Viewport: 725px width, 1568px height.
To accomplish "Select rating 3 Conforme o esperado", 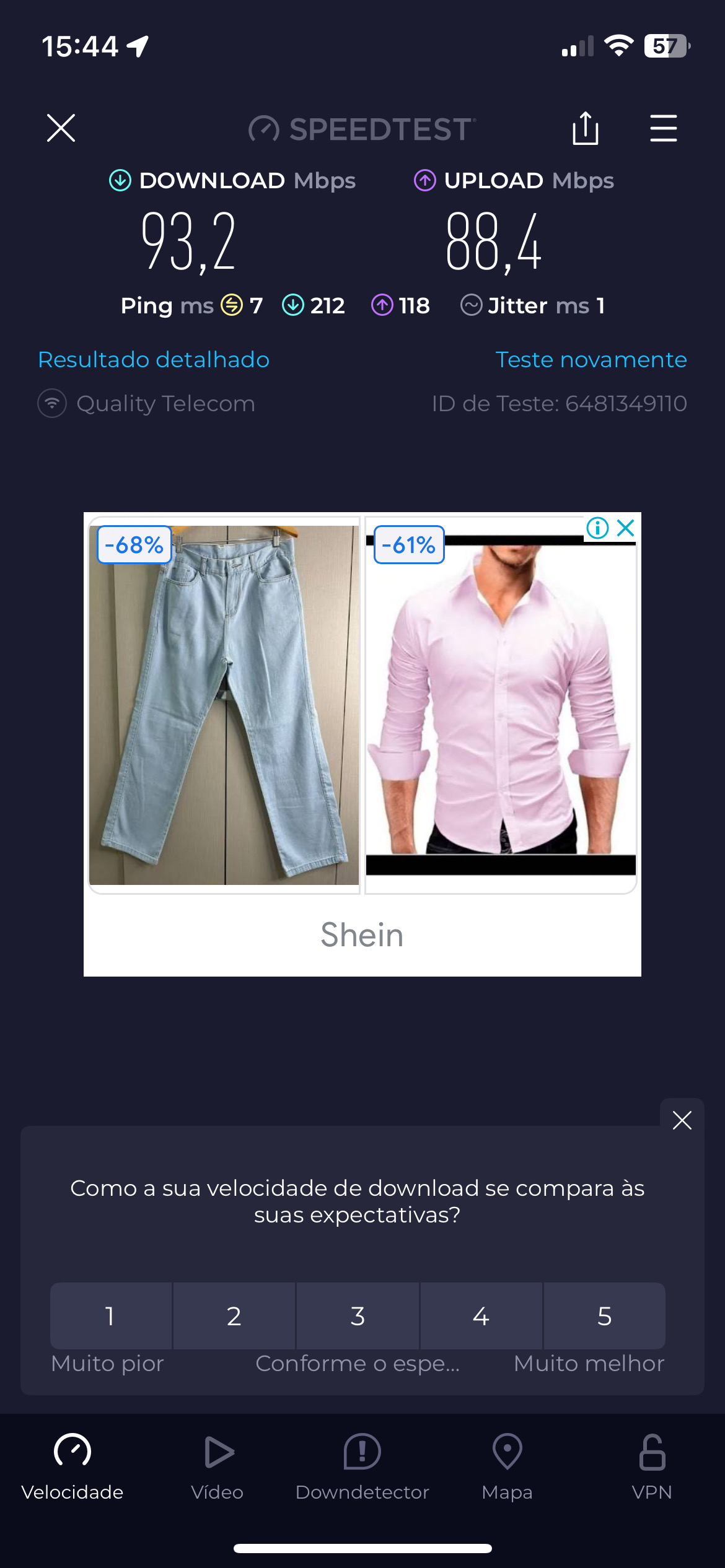I will tap(358, 1316).
